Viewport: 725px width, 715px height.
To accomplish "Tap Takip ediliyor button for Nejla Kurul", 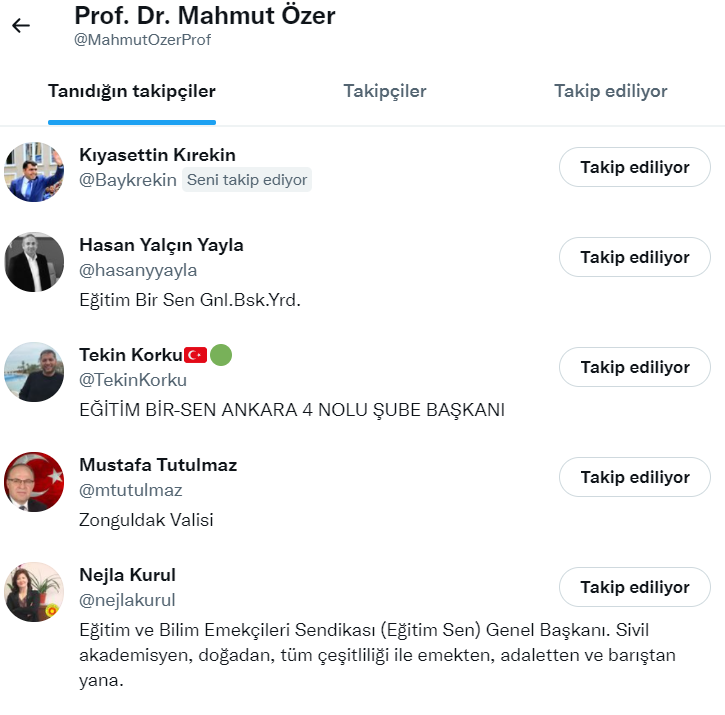I will coord(634,587).
